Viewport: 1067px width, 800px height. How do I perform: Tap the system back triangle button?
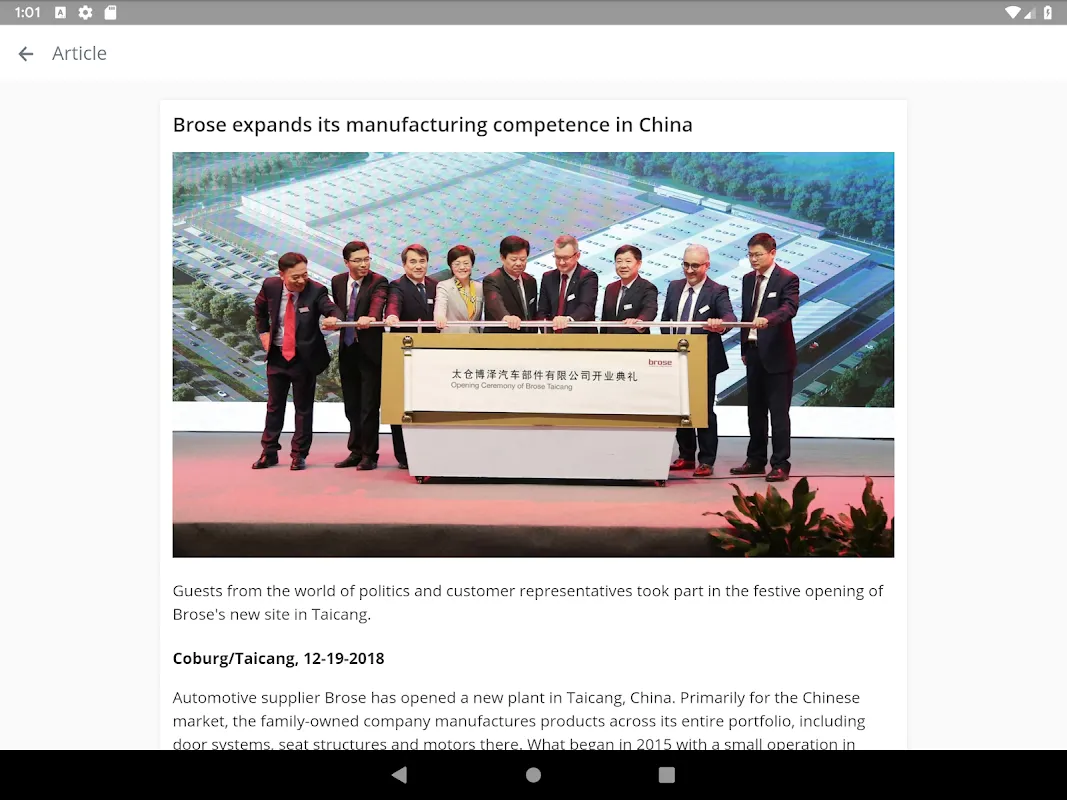(x=400, y=775)
